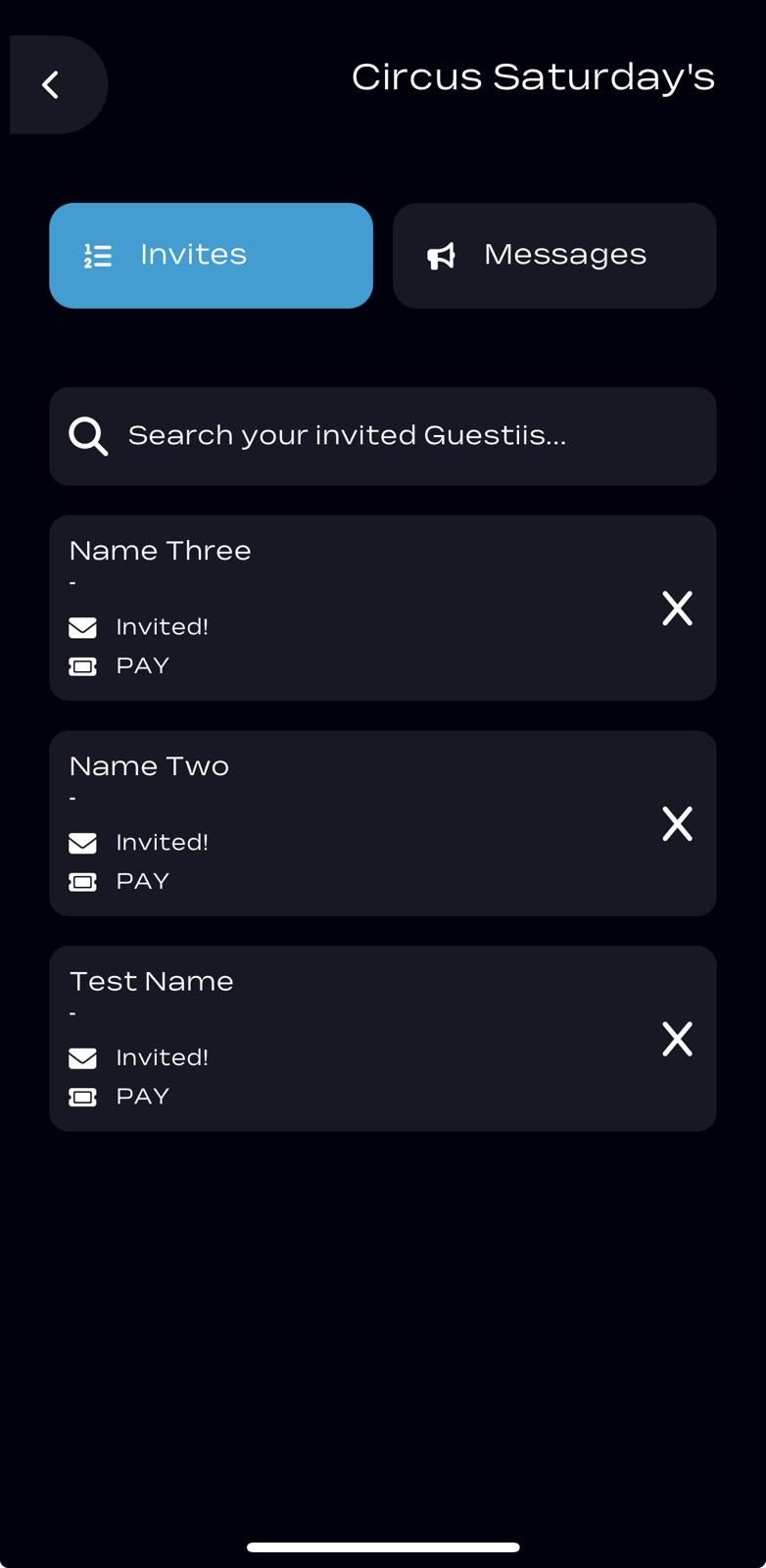Go back using the top-left arrow
Viewport: 766px width, 1568px height.
pyautogui.click(x=52, y=85)
